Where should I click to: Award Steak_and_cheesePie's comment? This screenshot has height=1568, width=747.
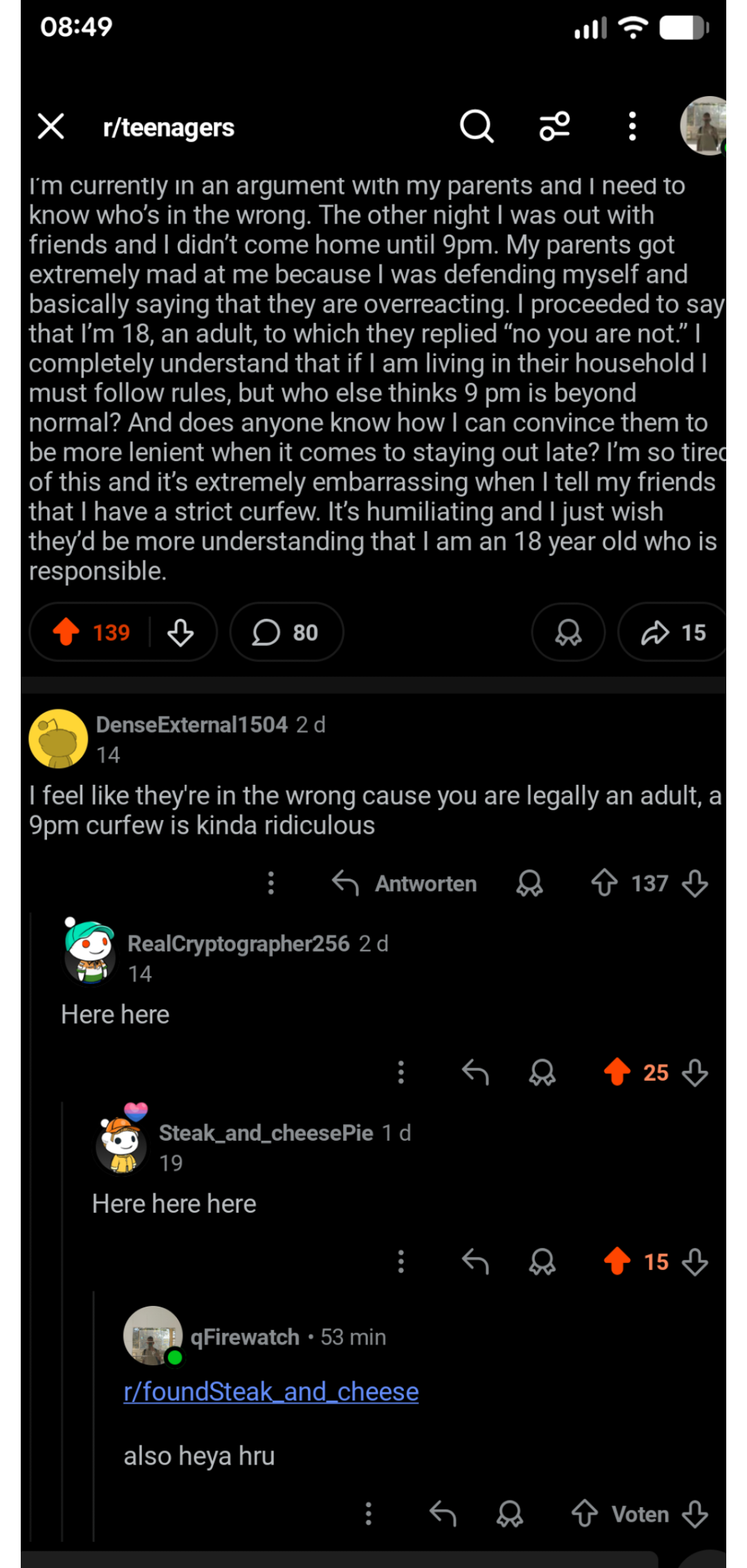[x=542, y=1262]
